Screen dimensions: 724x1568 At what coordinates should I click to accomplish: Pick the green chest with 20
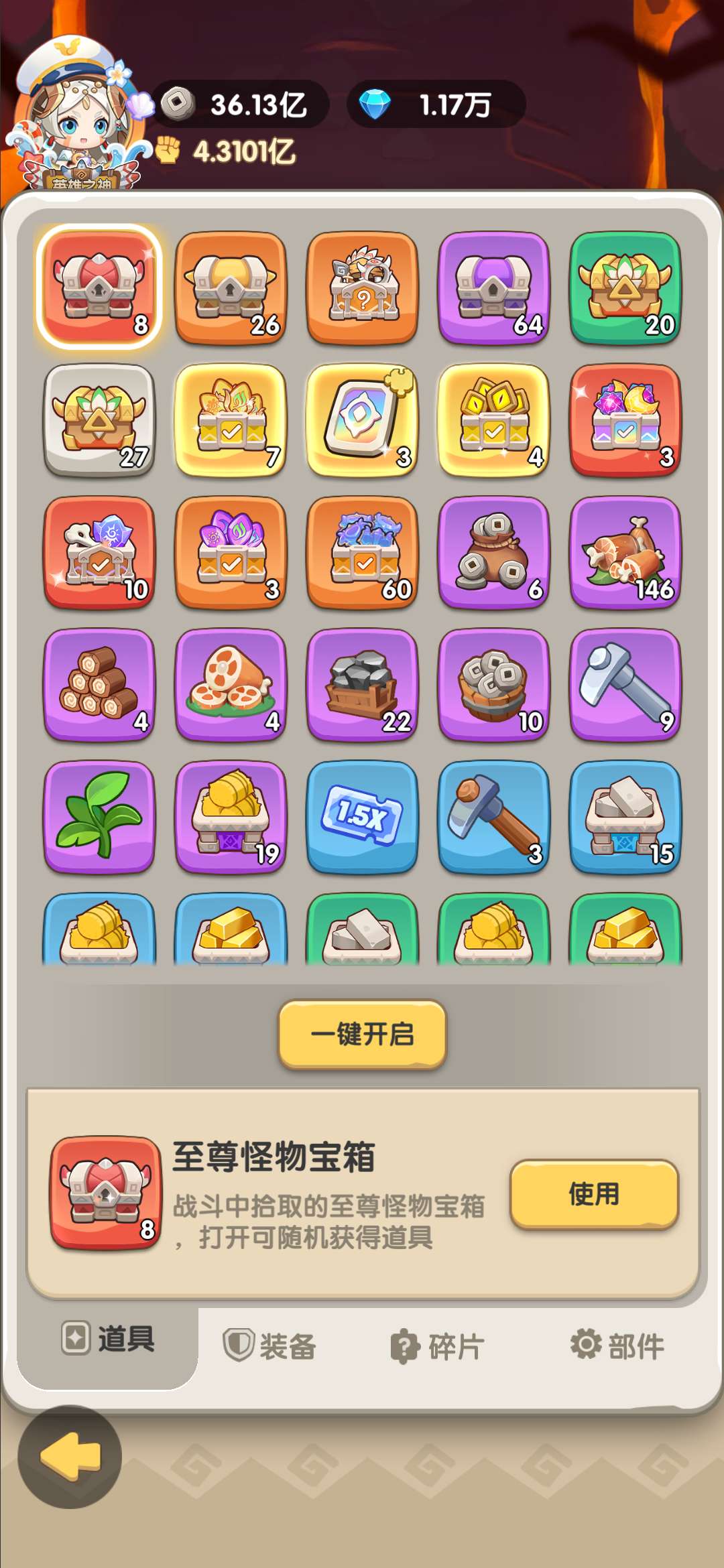[625, 288]
